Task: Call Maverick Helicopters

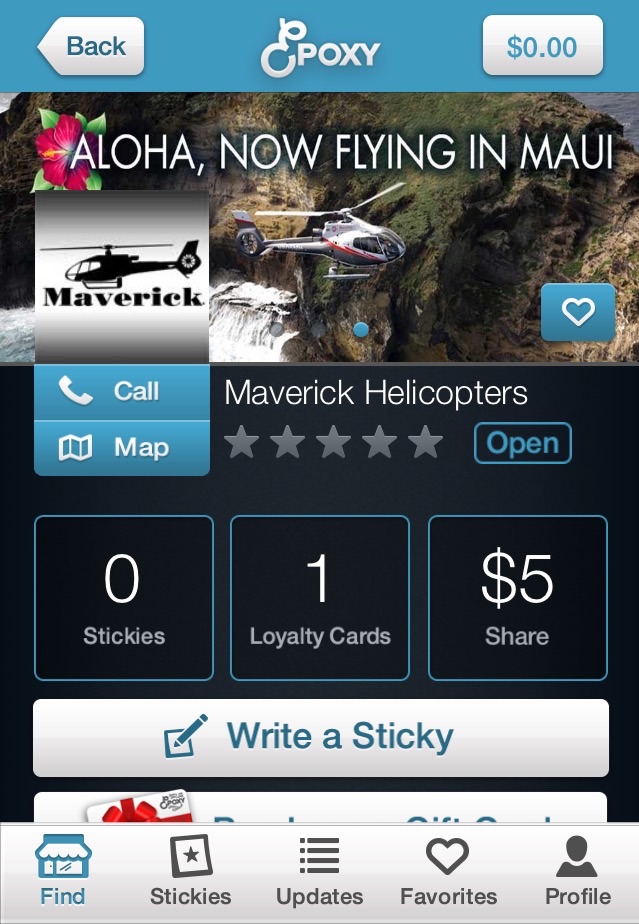Action: [x=122, y=392]
